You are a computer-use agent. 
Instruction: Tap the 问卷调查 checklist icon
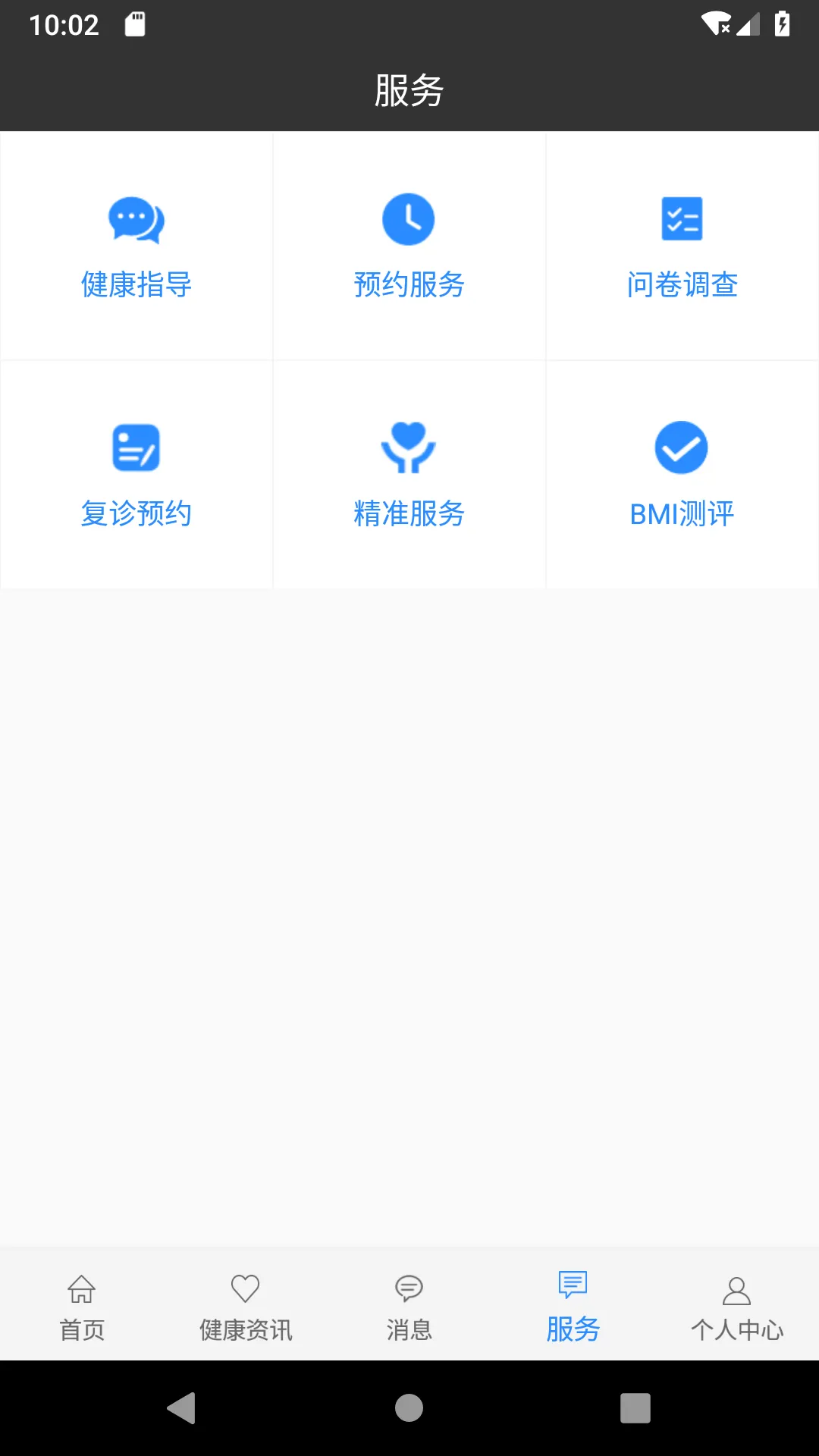(682, 219)
